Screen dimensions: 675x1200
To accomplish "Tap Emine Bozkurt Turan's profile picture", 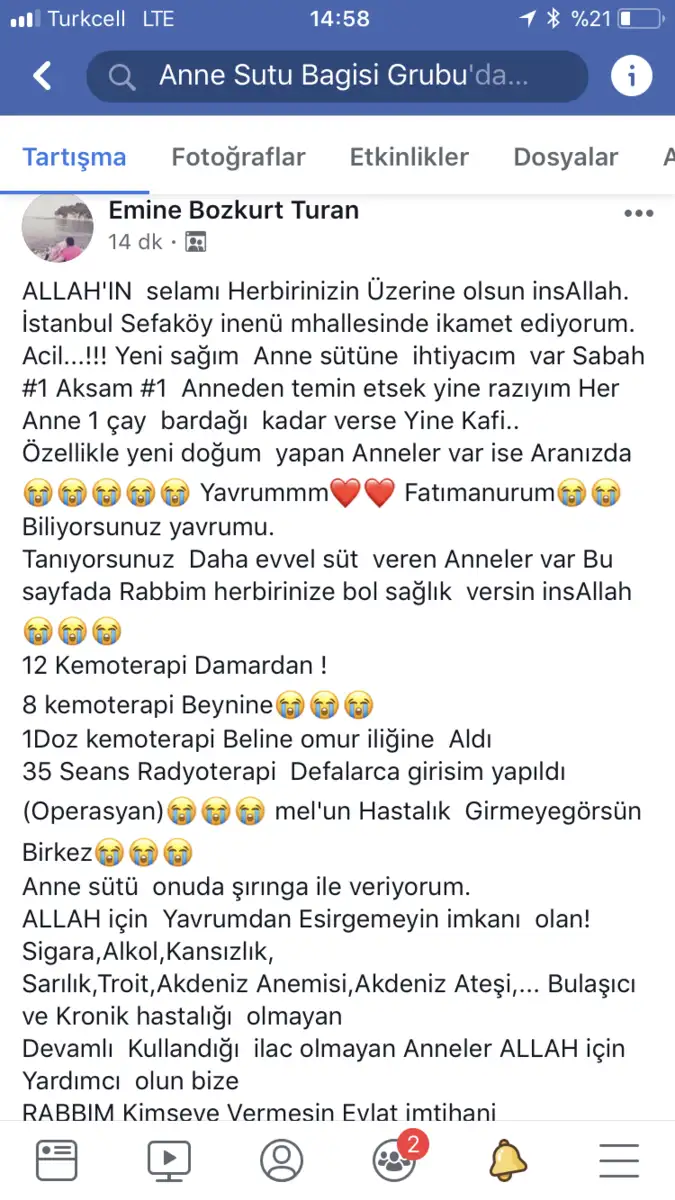I will (59, 227).
